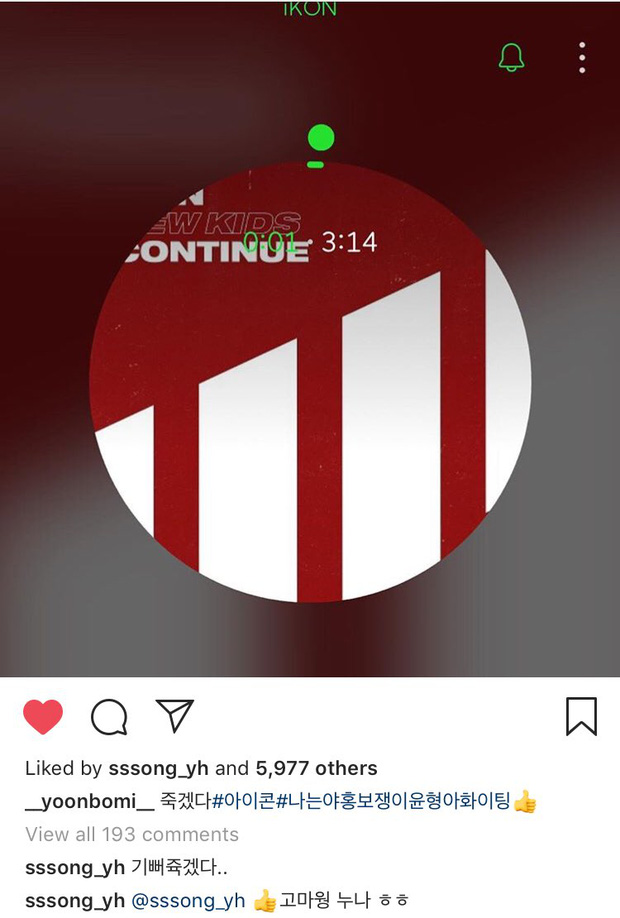This screenshot has height=918, width=620.
Task: Bookmark this post
Action: (581, 716)
